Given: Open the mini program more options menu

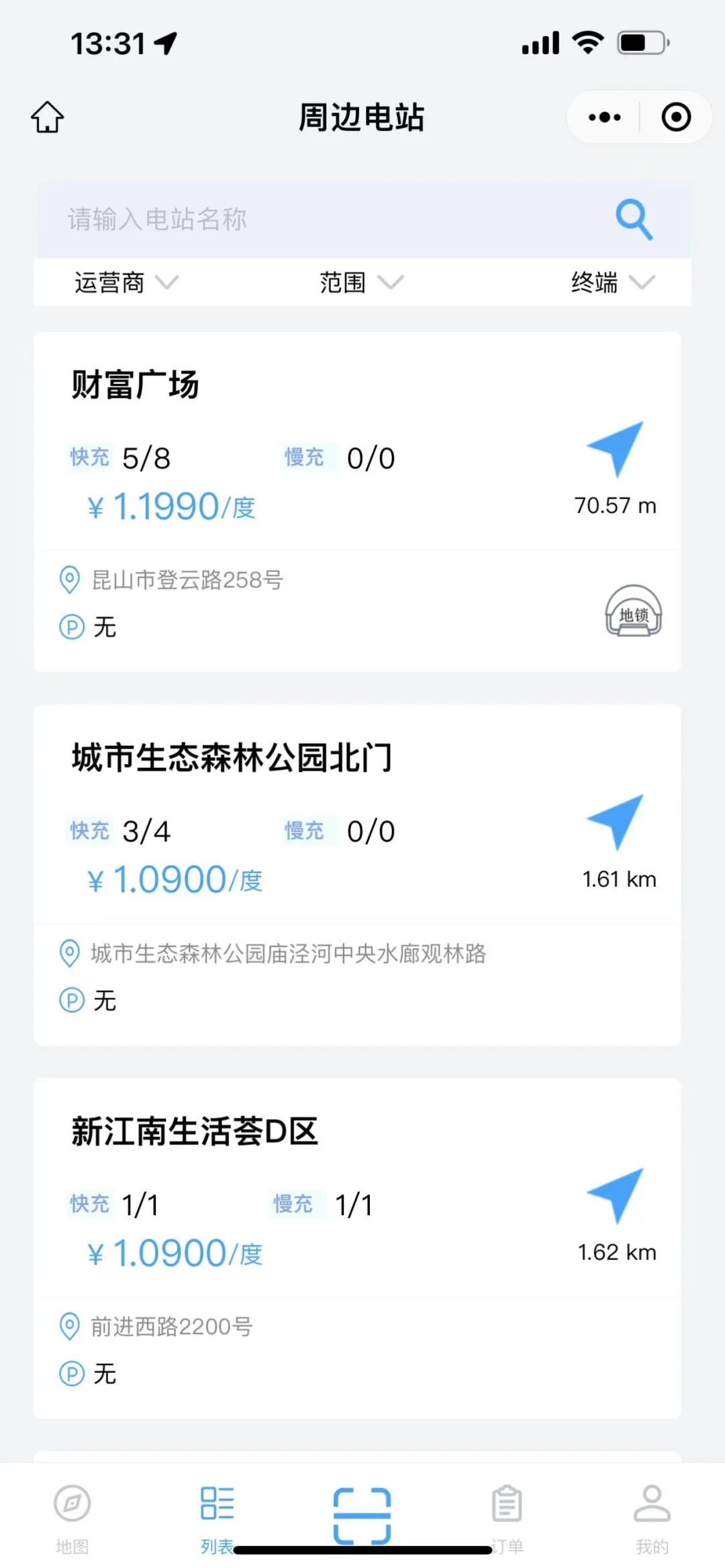Looking at the screenshot, I should pyautogui.click(x=604, y=117).
